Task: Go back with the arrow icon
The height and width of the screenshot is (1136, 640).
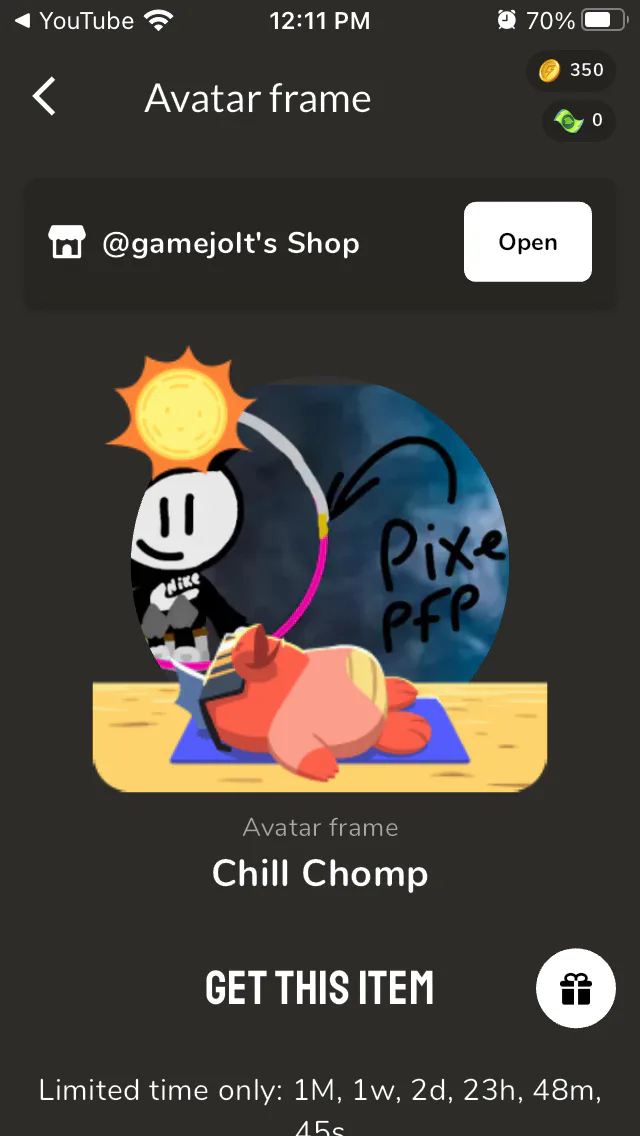Action: pyautogui.click(x=44, y=97)
